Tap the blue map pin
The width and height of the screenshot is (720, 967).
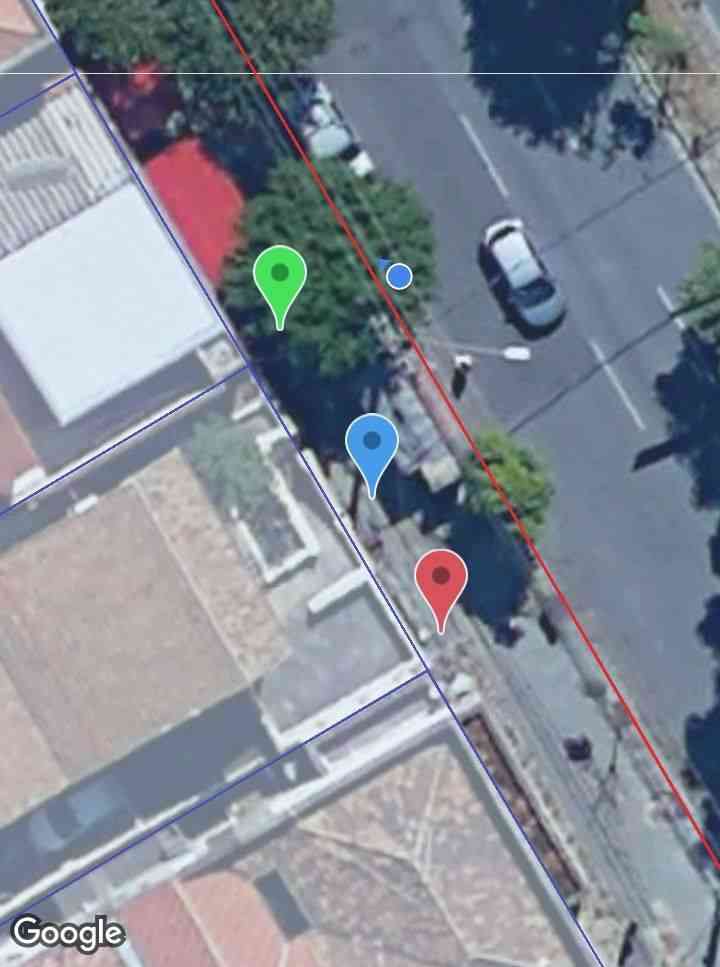(x=372, y=445)
